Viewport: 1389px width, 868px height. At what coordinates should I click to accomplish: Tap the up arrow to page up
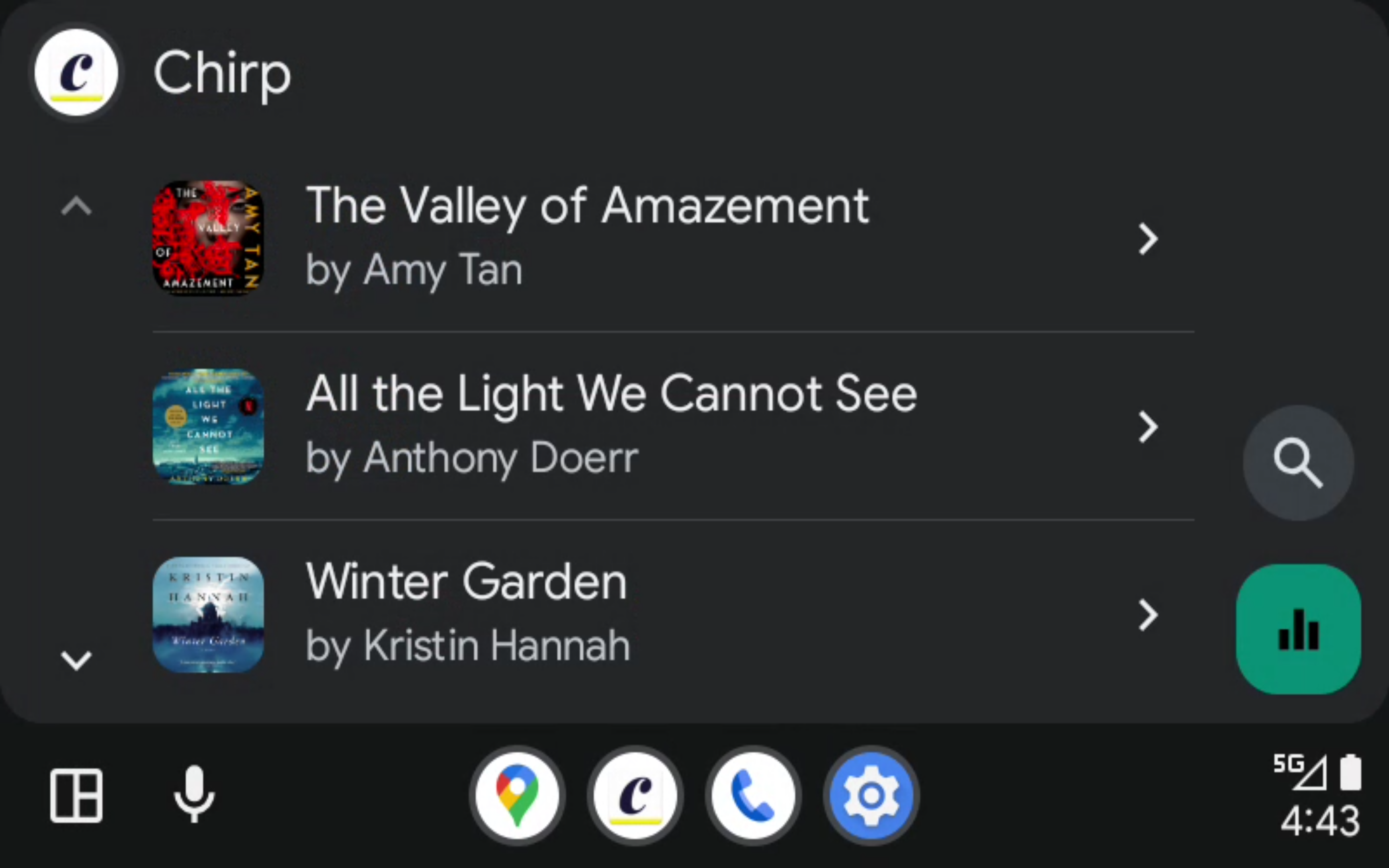[x=76, y=205]
